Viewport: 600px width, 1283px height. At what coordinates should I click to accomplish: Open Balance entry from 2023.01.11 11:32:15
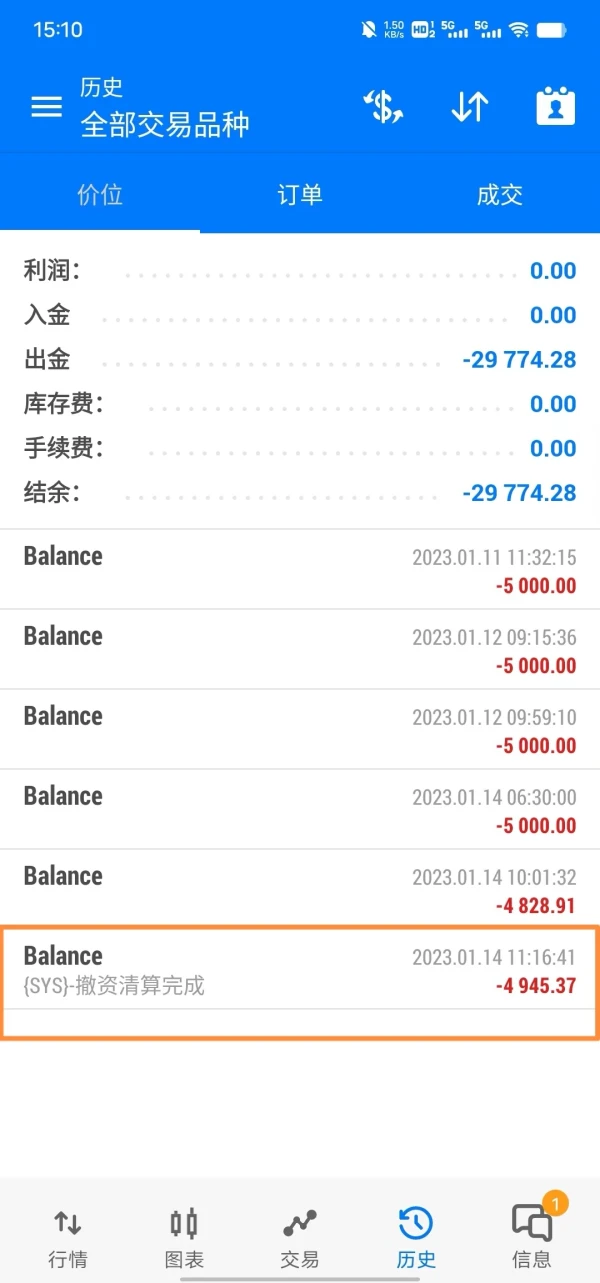(x=300, y=569)
